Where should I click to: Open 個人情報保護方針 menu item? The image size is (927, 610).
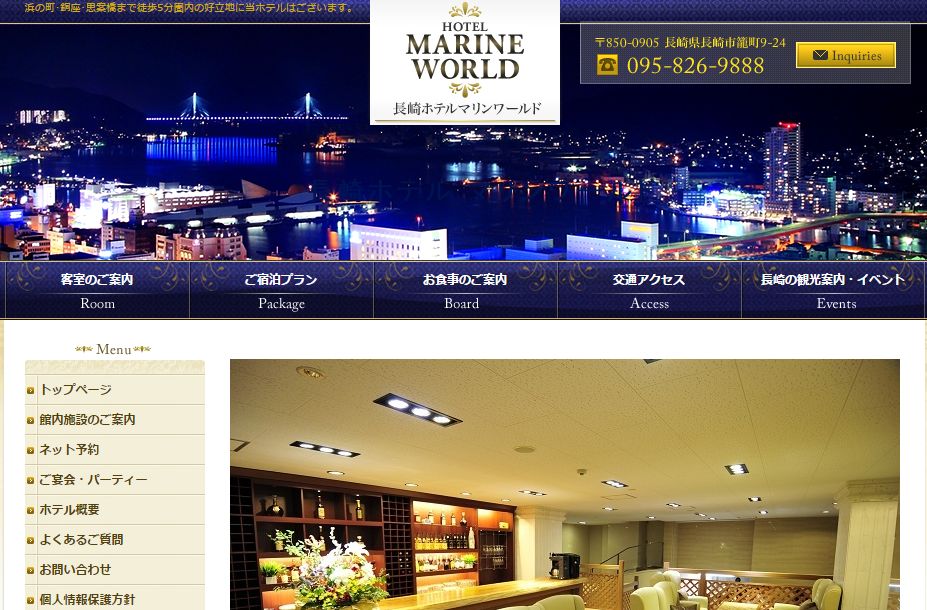point(87,599)
